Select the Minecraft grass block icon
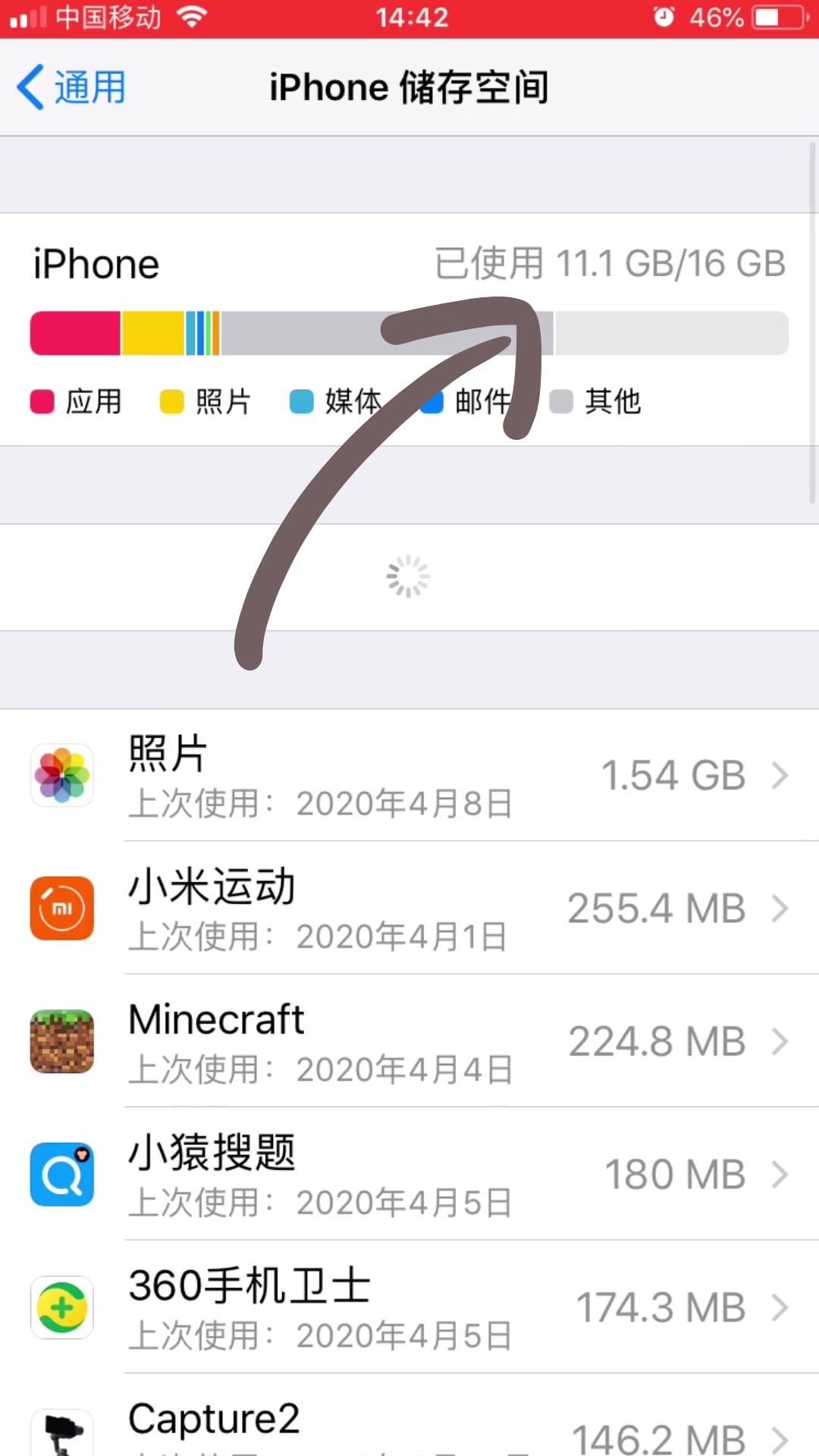This screenshot has width=819, height=1456. click(x=61, y=1040)
